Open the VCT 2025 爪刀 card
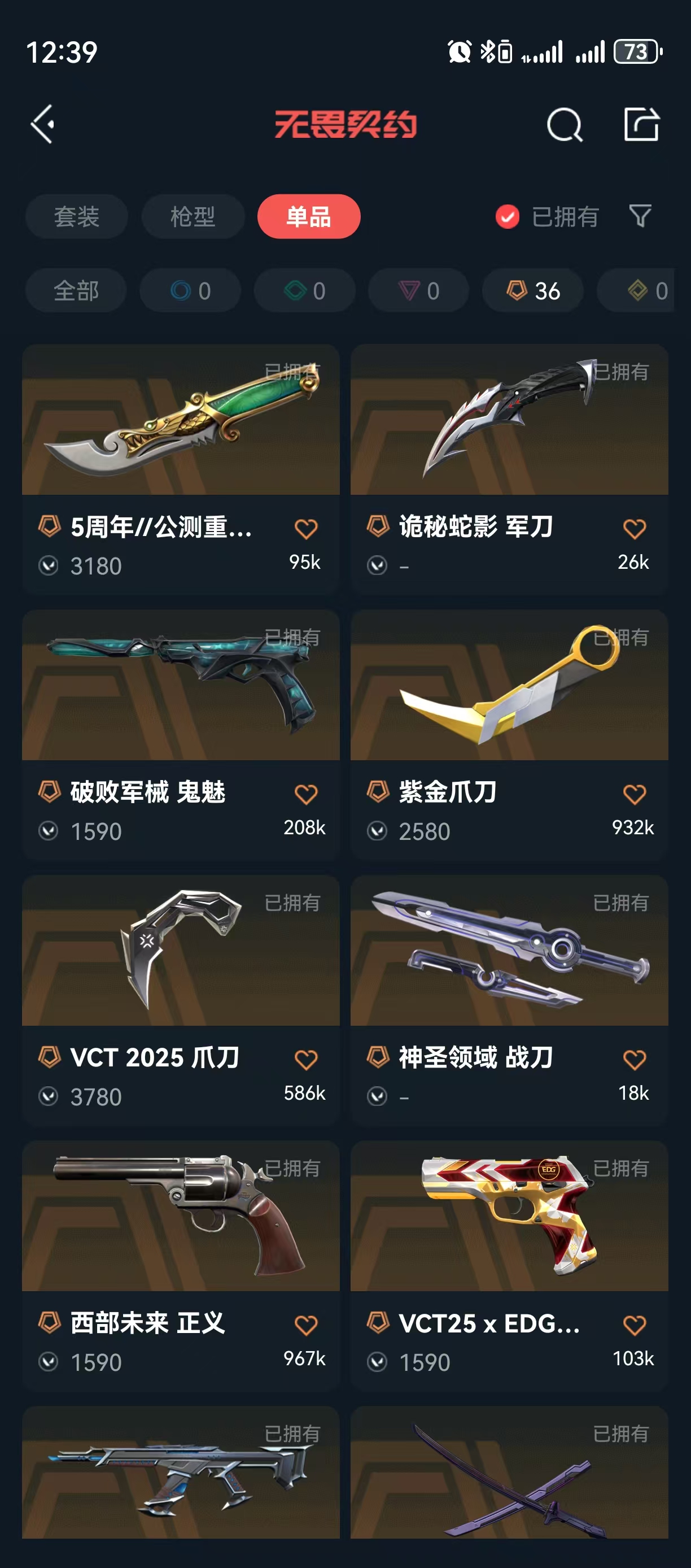Screen dimensions: 691x1568 click(x=181, y=999)
